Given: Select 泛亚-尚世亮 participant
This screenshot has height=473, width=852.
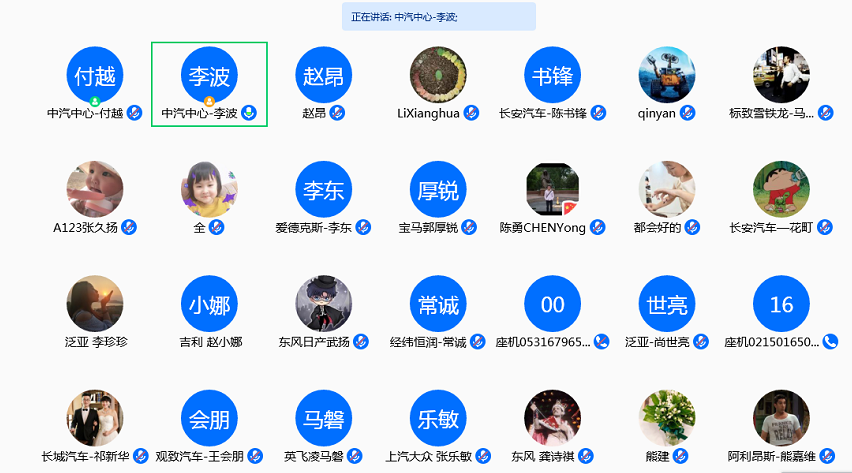Looking at the screenshot, I should click(667, 304).
